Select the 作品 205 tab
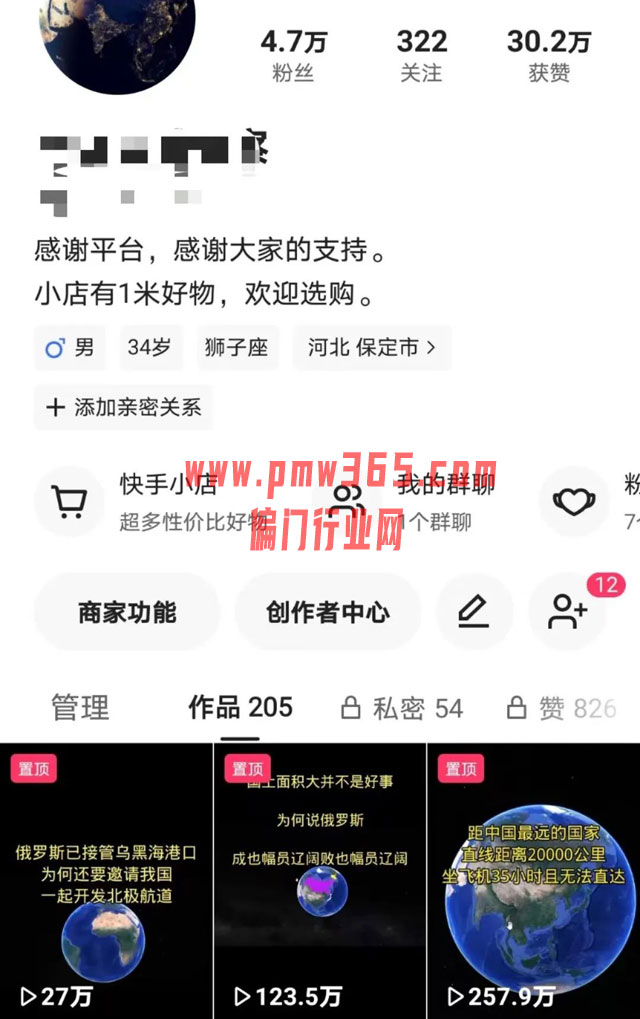640x1019 pixels. 240,708
